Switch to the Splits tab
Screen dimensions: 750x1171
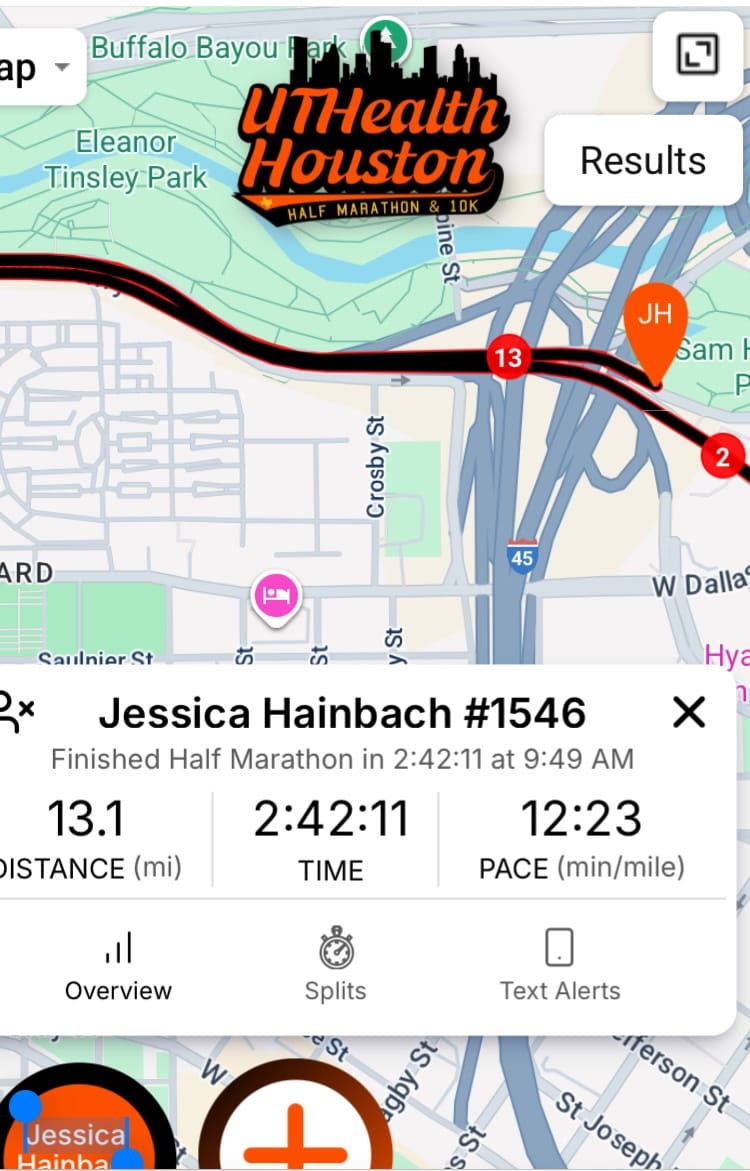coord(335,965)
